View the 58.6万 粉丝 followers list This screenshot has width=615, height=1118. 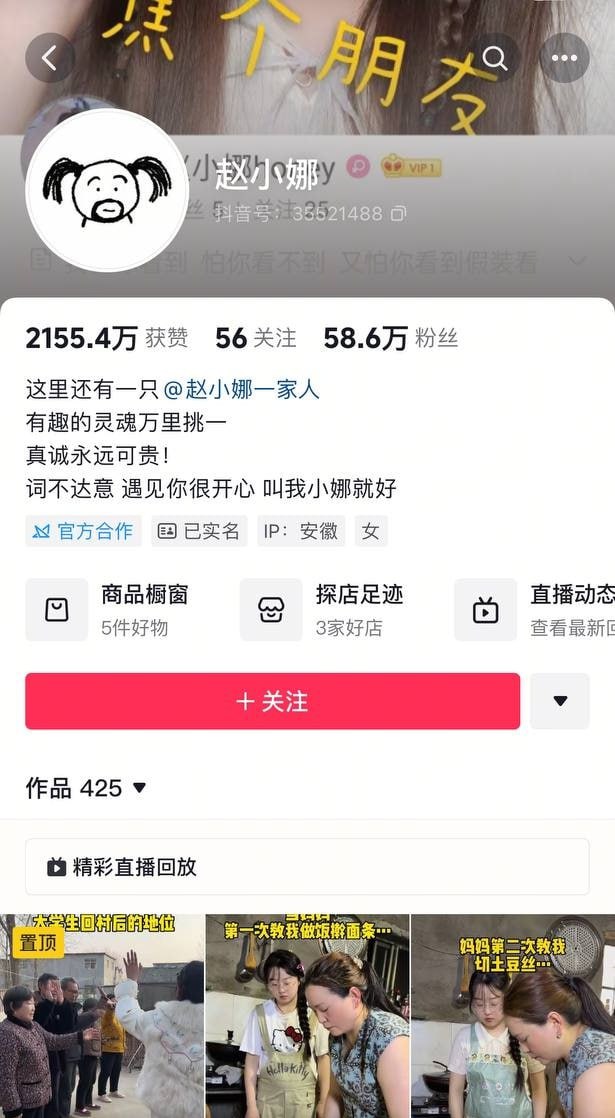click(390, 338)
